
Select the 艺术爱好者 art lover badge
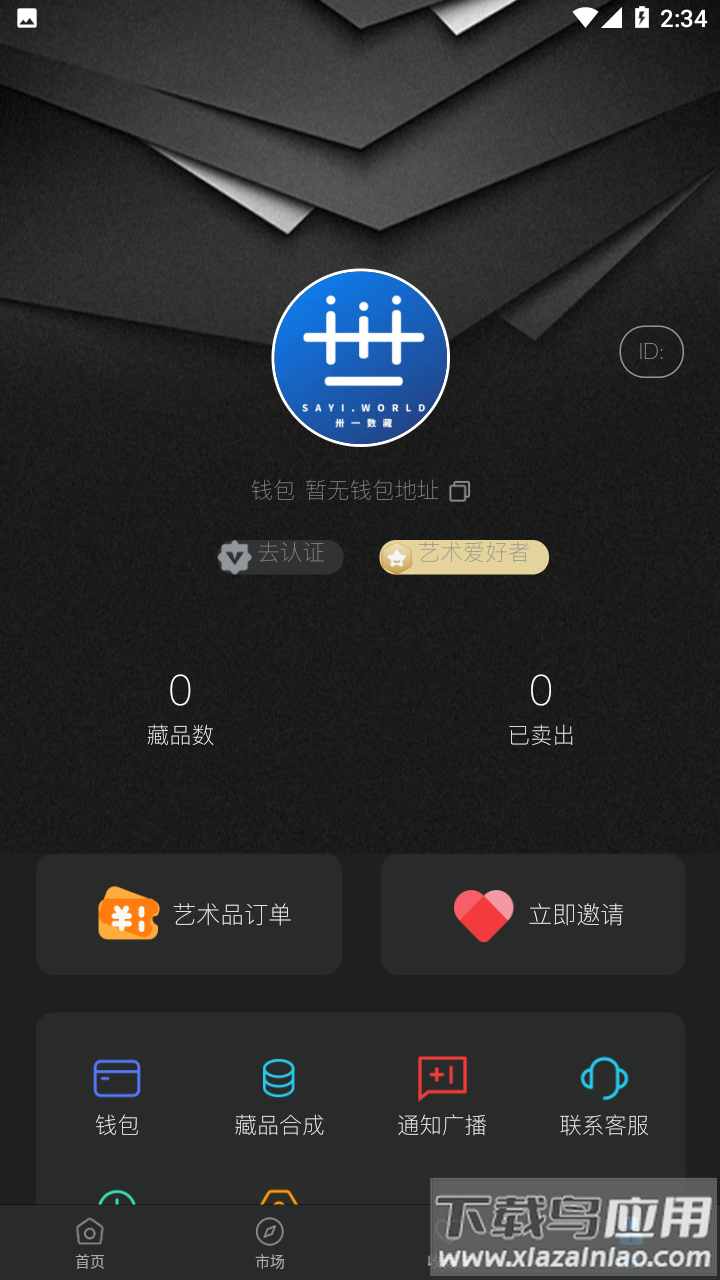coord(463,556)
